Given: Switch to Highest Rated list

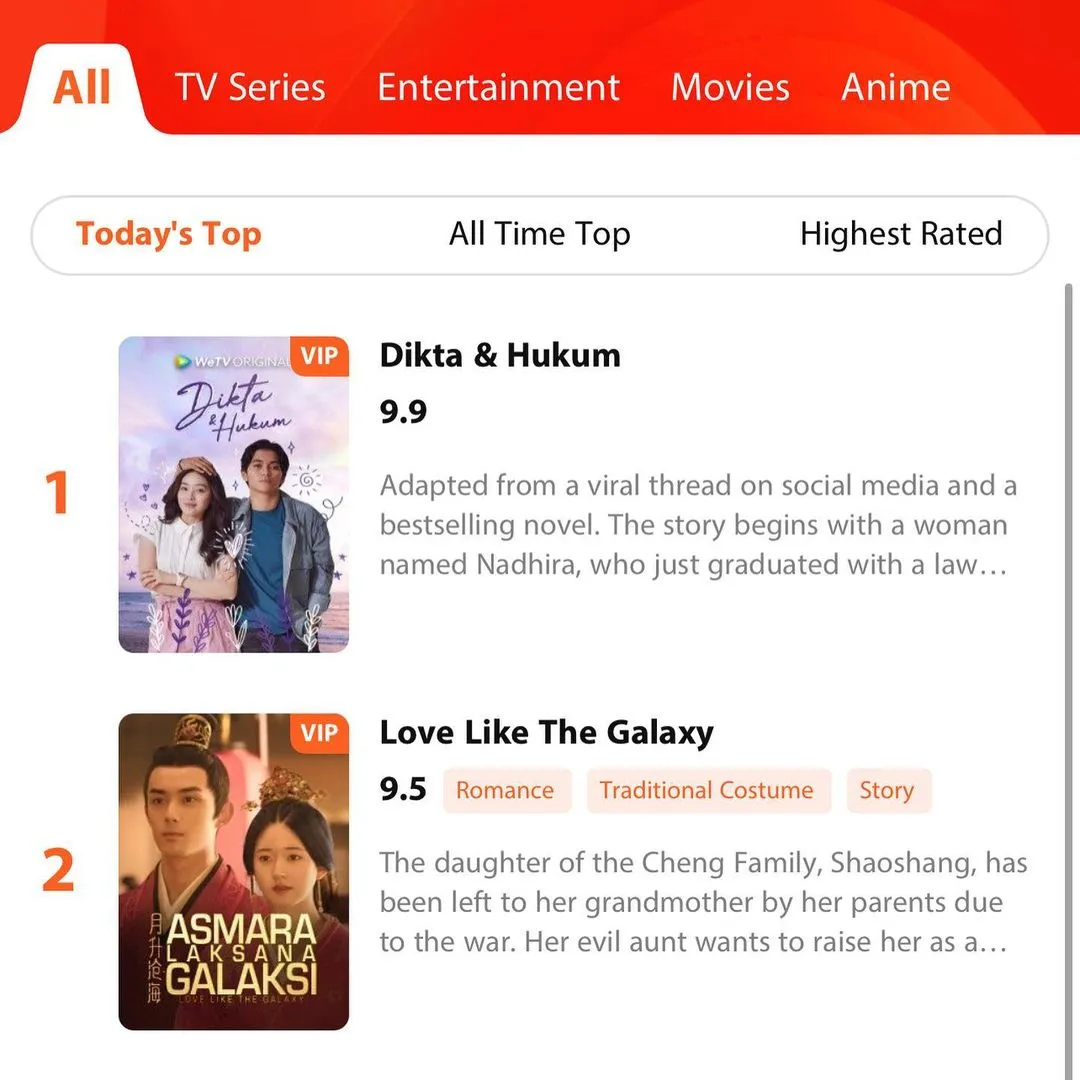Looking at the screenshot, I should (900, 234).
